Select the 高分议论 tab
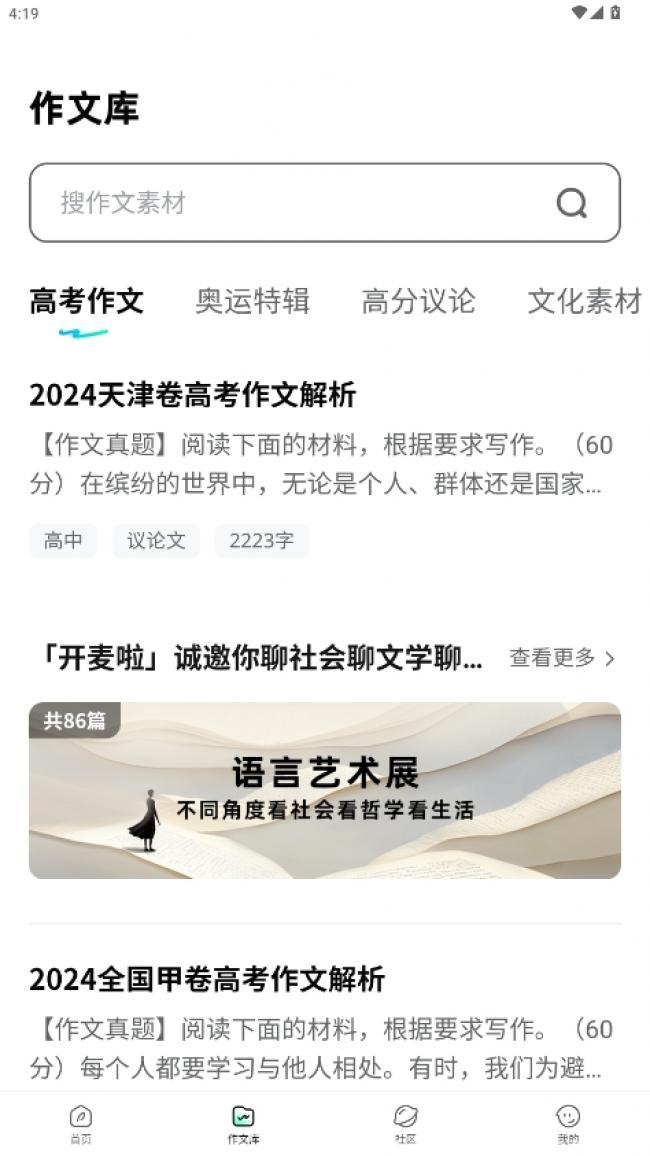This screenshot has height=1156, width=650. 418,301
